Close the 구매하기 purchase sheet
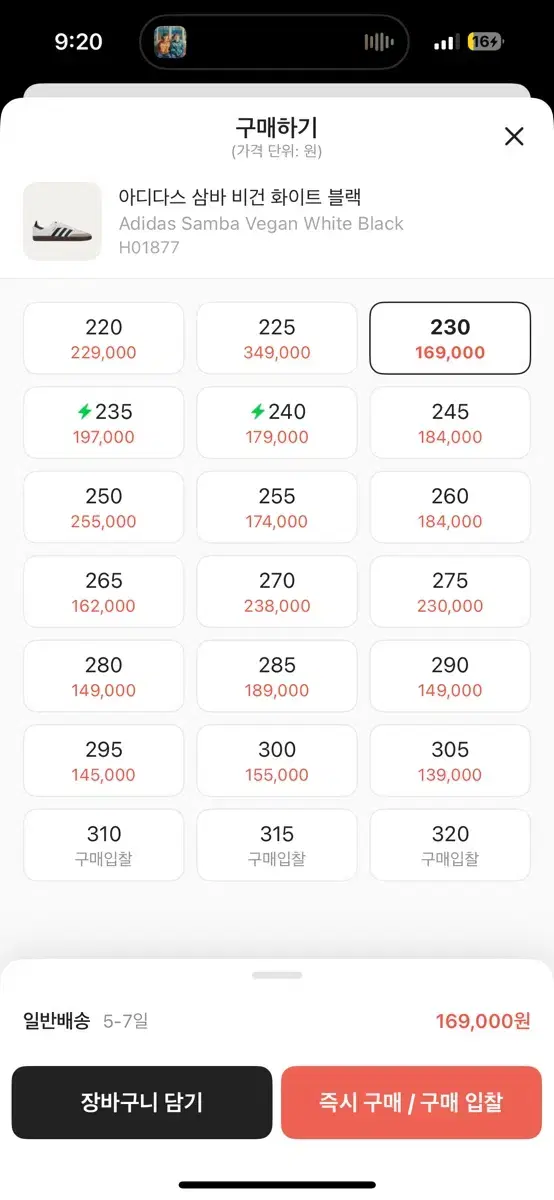 514,137
